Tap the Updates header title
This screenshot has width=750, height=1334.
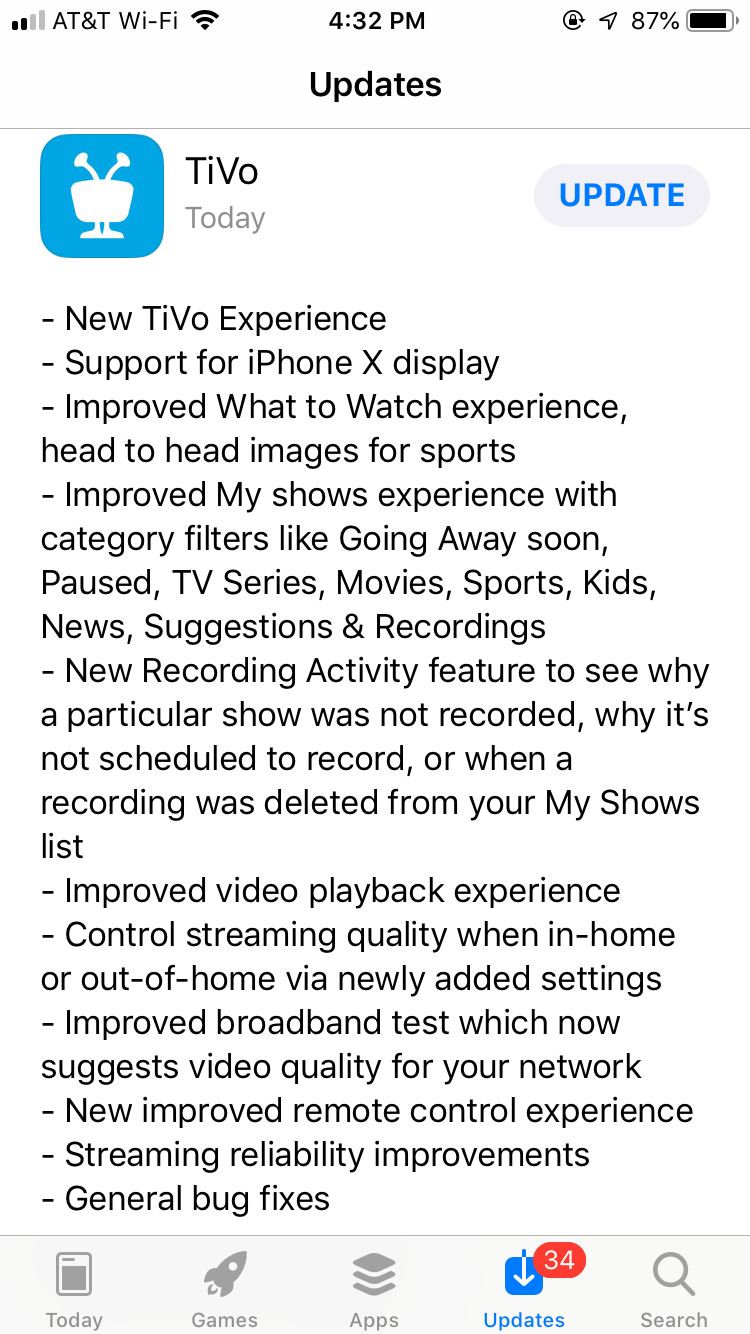[375, 85]
